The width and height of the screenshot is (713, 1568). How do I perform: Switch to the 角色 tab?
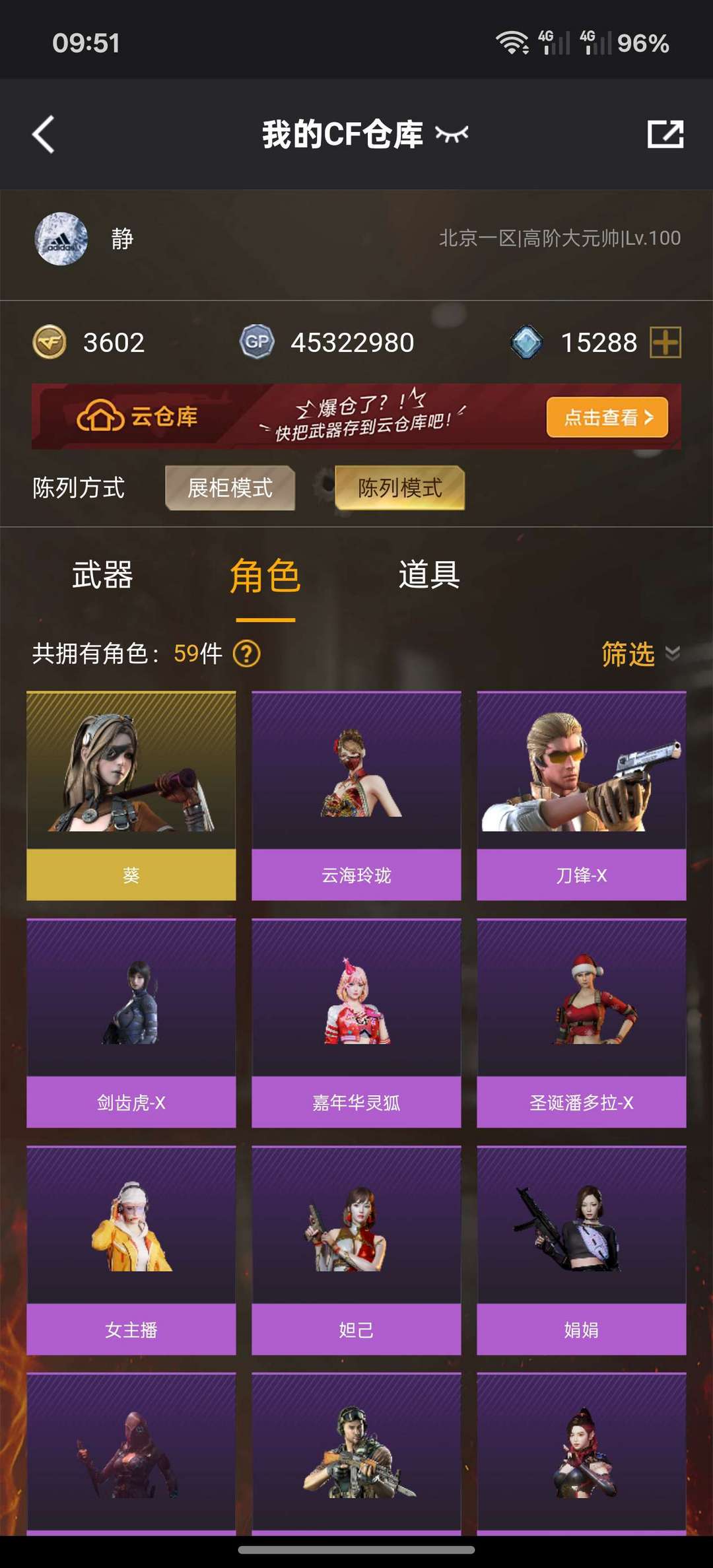[x=265, y=576]
